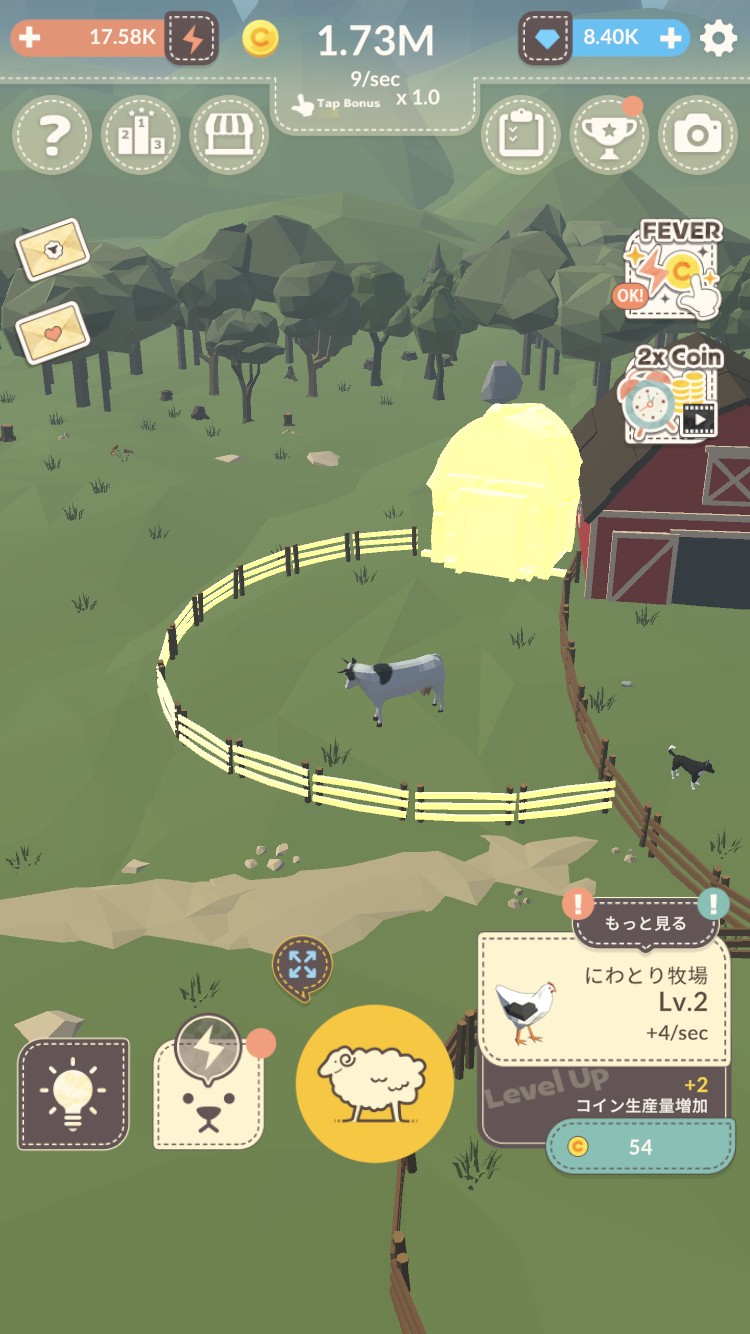
Task: Open the sheep letter envelope
Action: tap(52, 249)
